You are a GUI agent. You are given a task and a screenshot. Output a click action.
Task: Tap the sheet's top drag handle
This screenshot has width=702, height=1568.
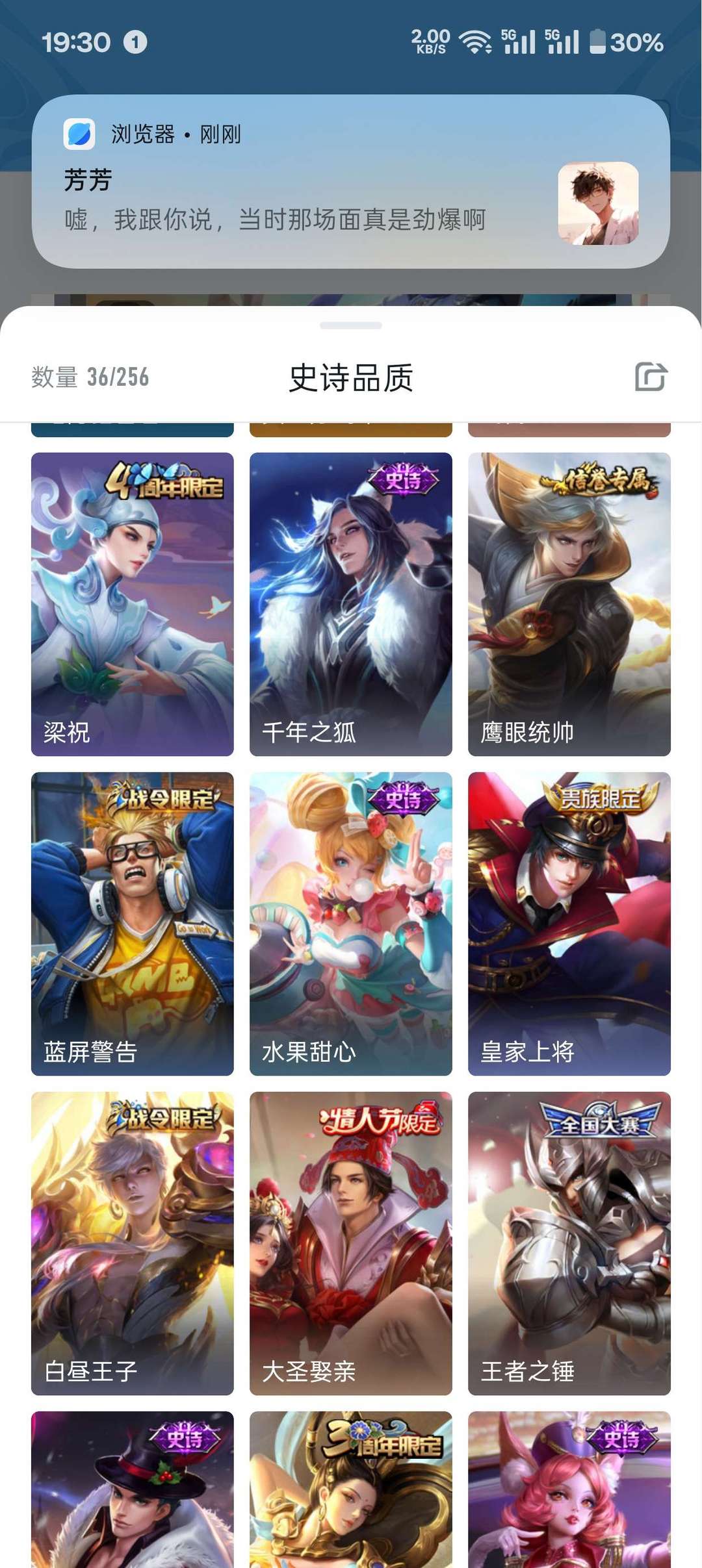pyautogui.click(x=351, y=325)
